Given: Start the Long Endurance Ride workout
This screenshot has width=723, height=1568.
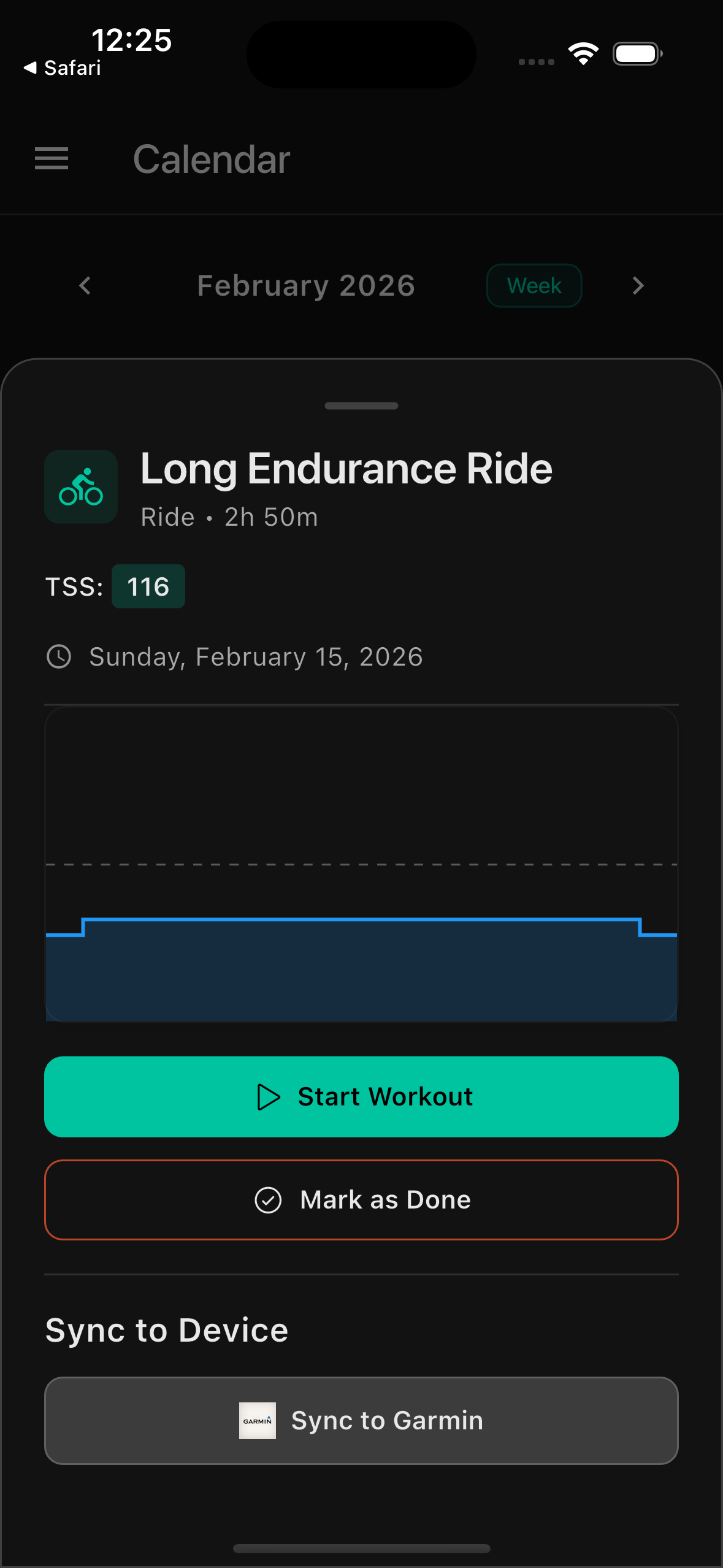Looking at the screenshot, I should click(x=361, y=1096).
